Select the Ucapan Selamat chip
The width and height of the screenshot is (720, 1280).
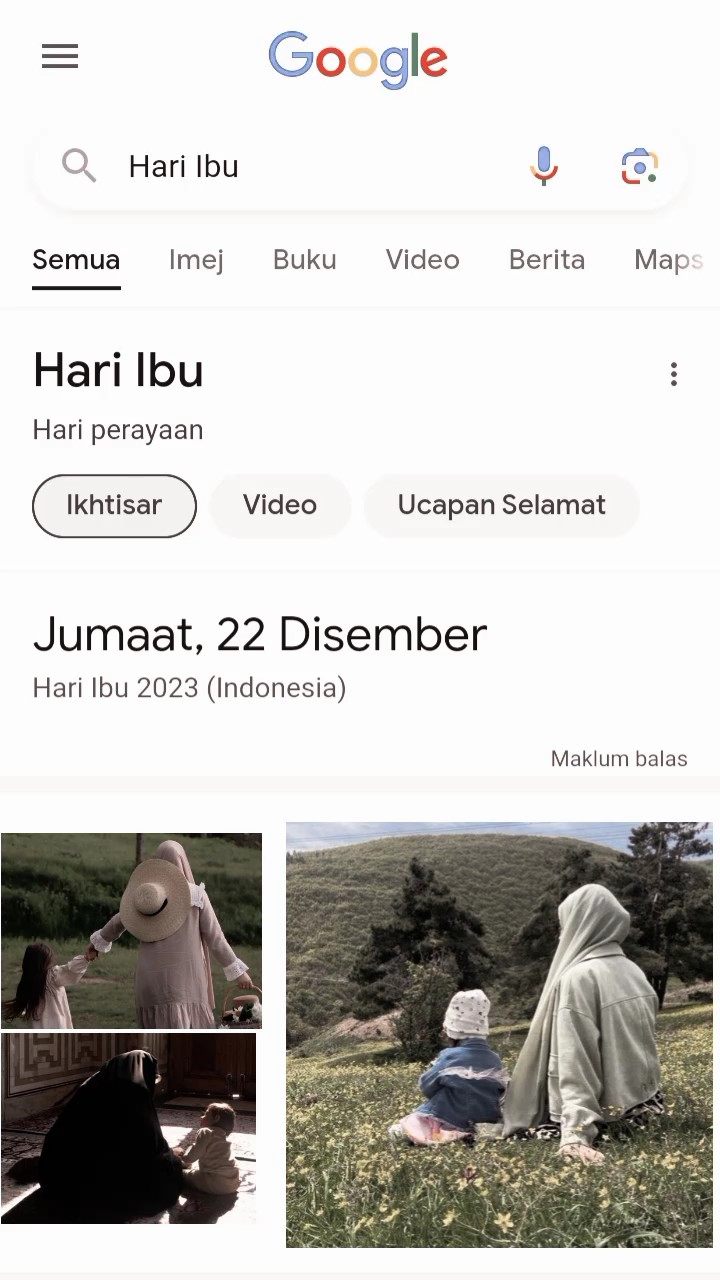coord(501,505)
